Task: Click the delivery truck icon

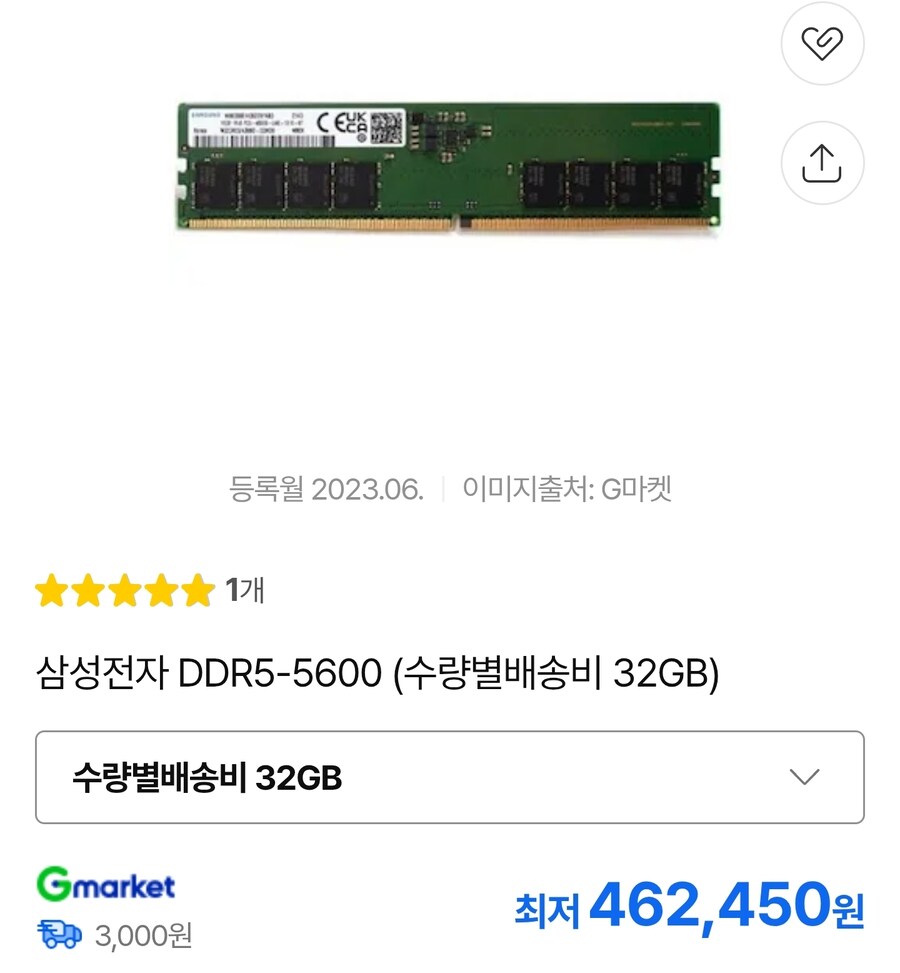Action: [60, 935]
